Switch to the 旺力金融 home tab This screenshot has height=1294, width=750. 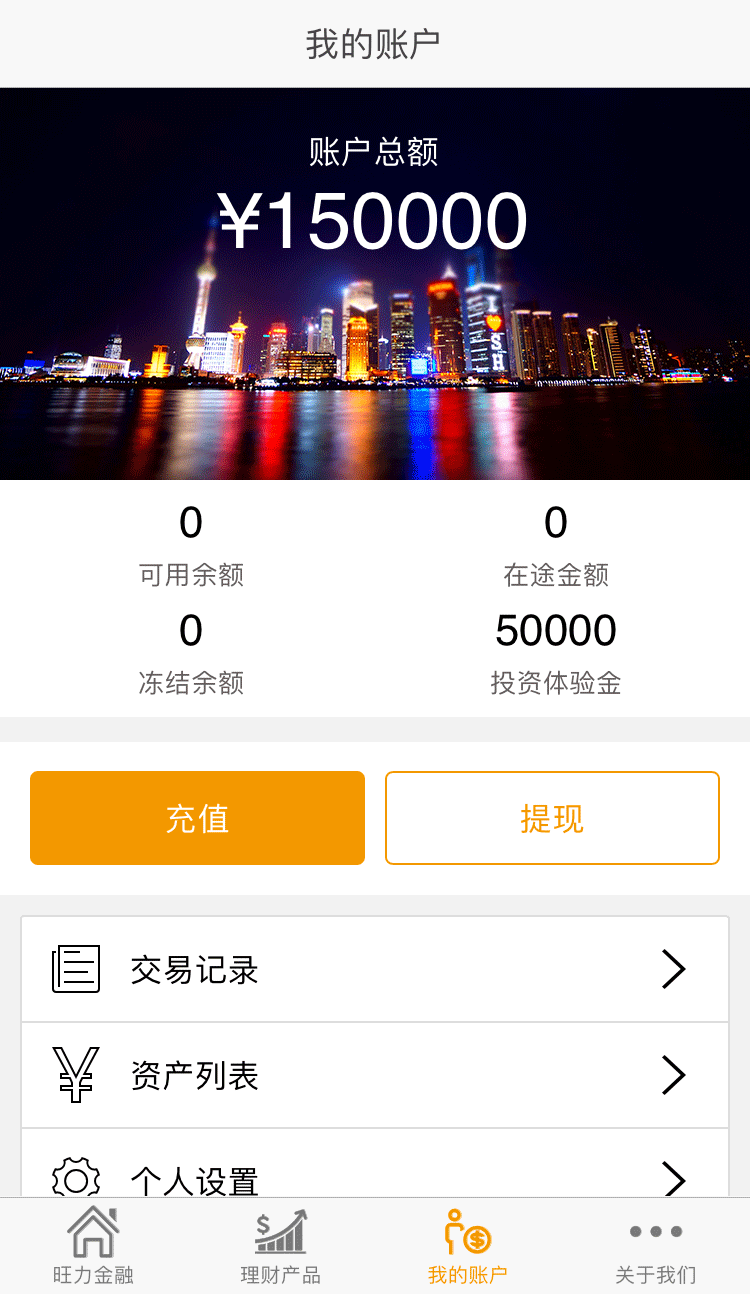[93, 1246]
